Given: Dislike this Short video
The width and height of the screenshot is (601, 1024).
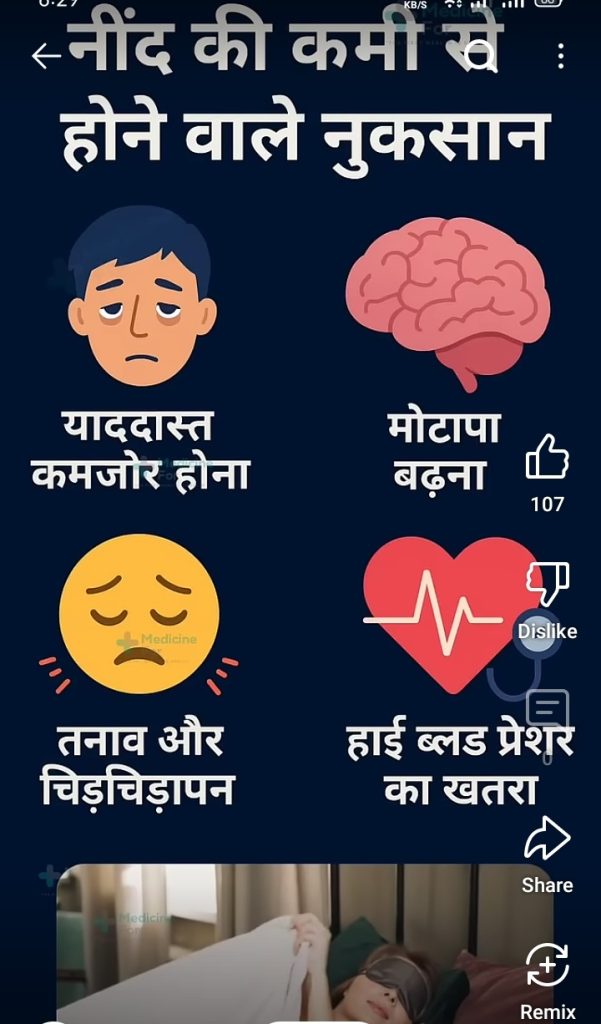Looking at the screenshot, I should [x=547, y=583].
